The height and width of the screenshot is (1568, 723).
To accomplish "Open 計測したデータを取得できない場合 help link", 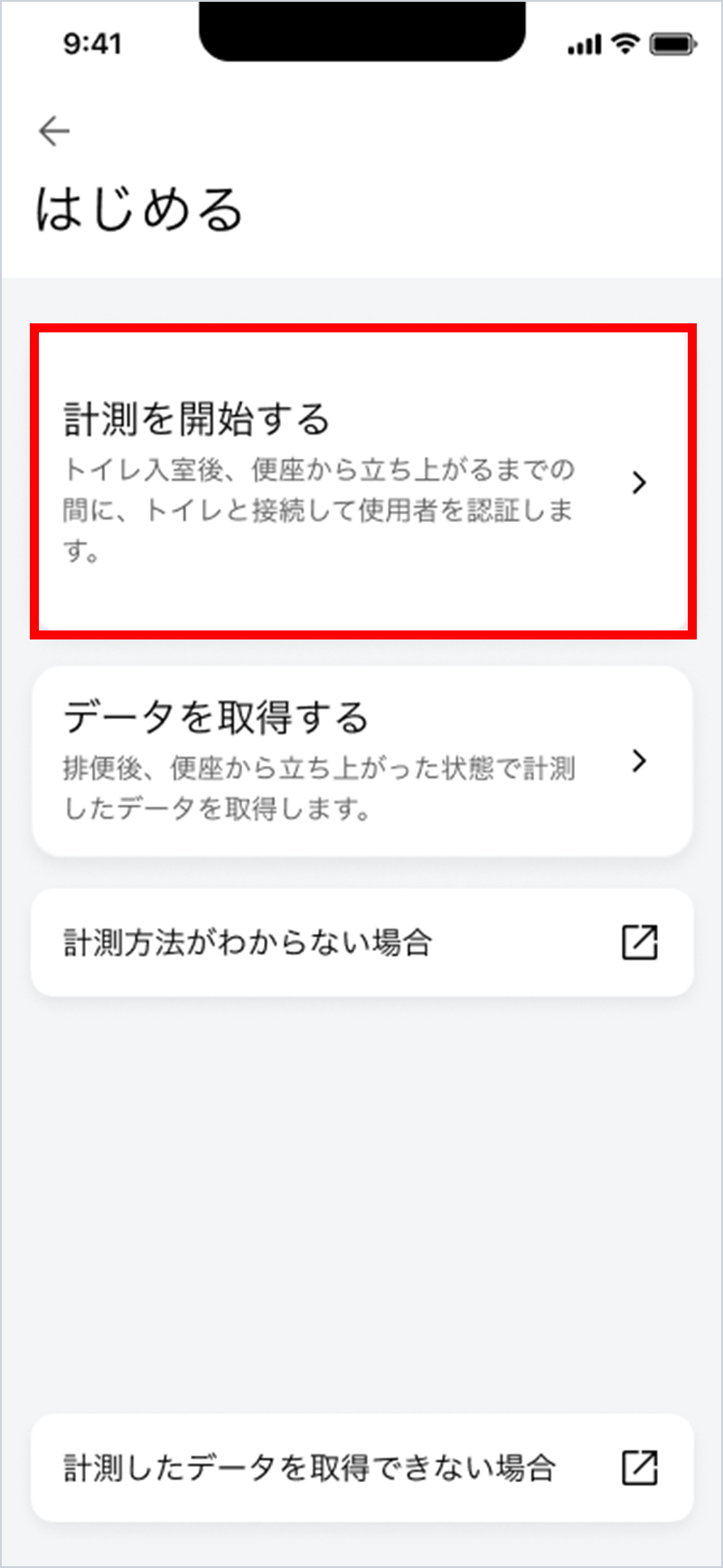I will pos(361,1468).
